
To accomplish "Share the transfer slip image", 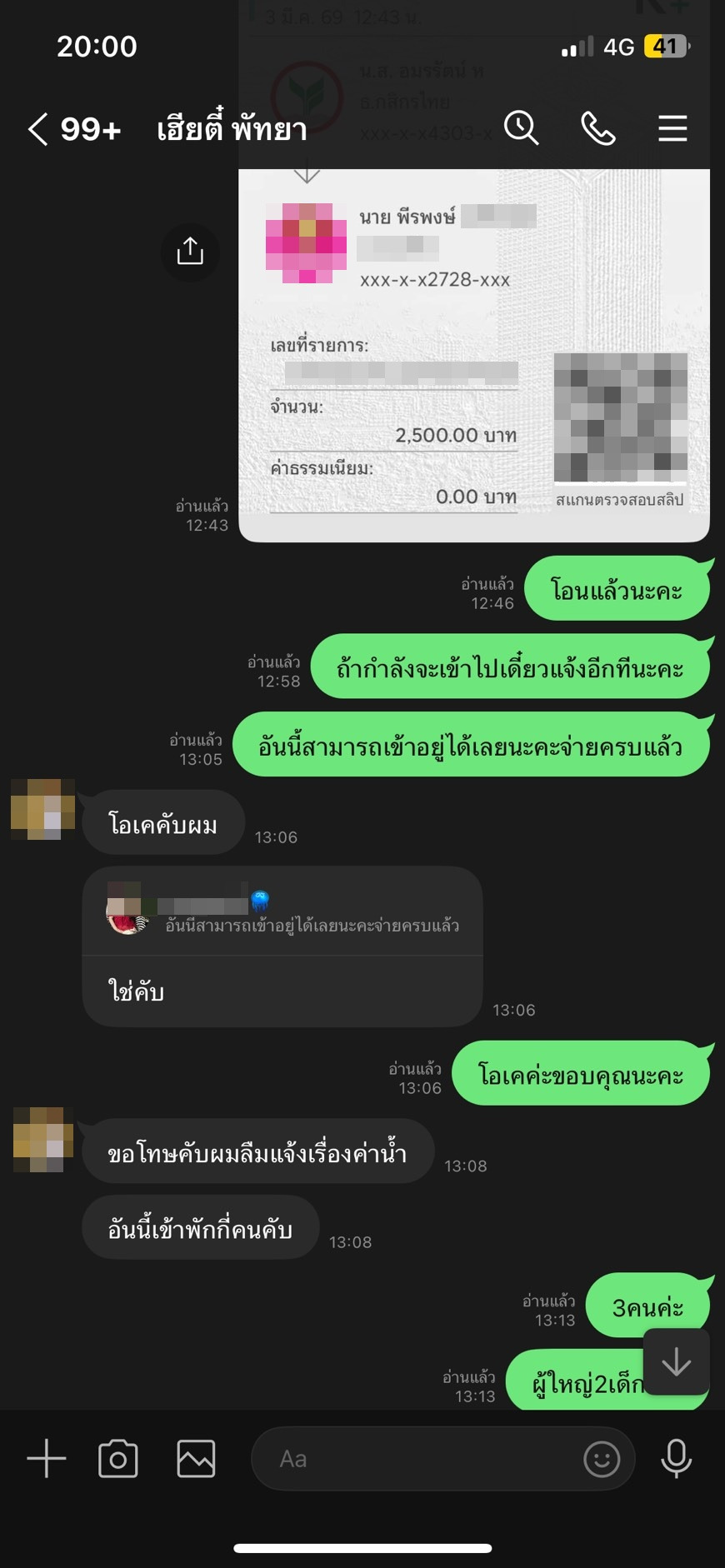I will (x=190, y=252).
